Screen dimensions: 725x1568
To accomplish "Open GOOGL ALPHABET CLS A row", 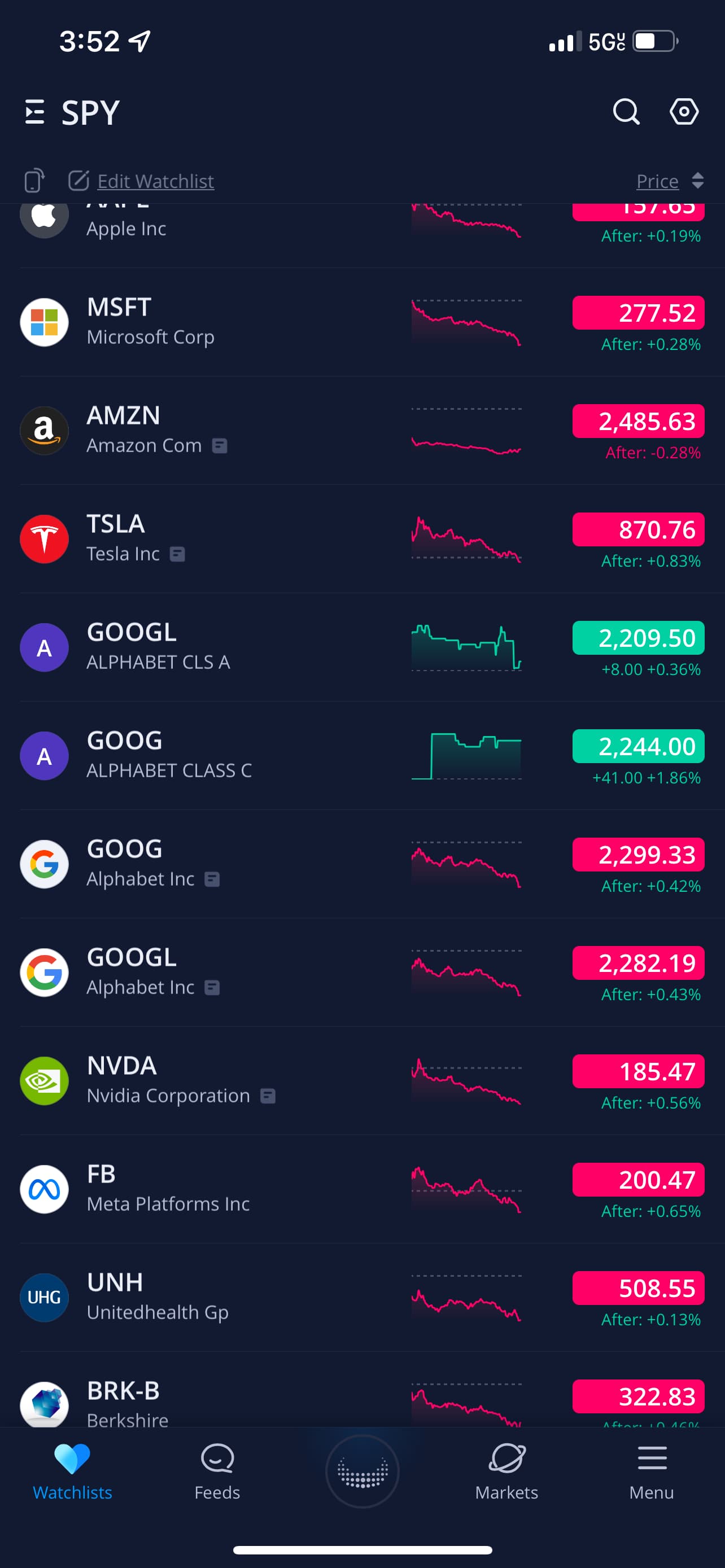I will click(362, 647).
